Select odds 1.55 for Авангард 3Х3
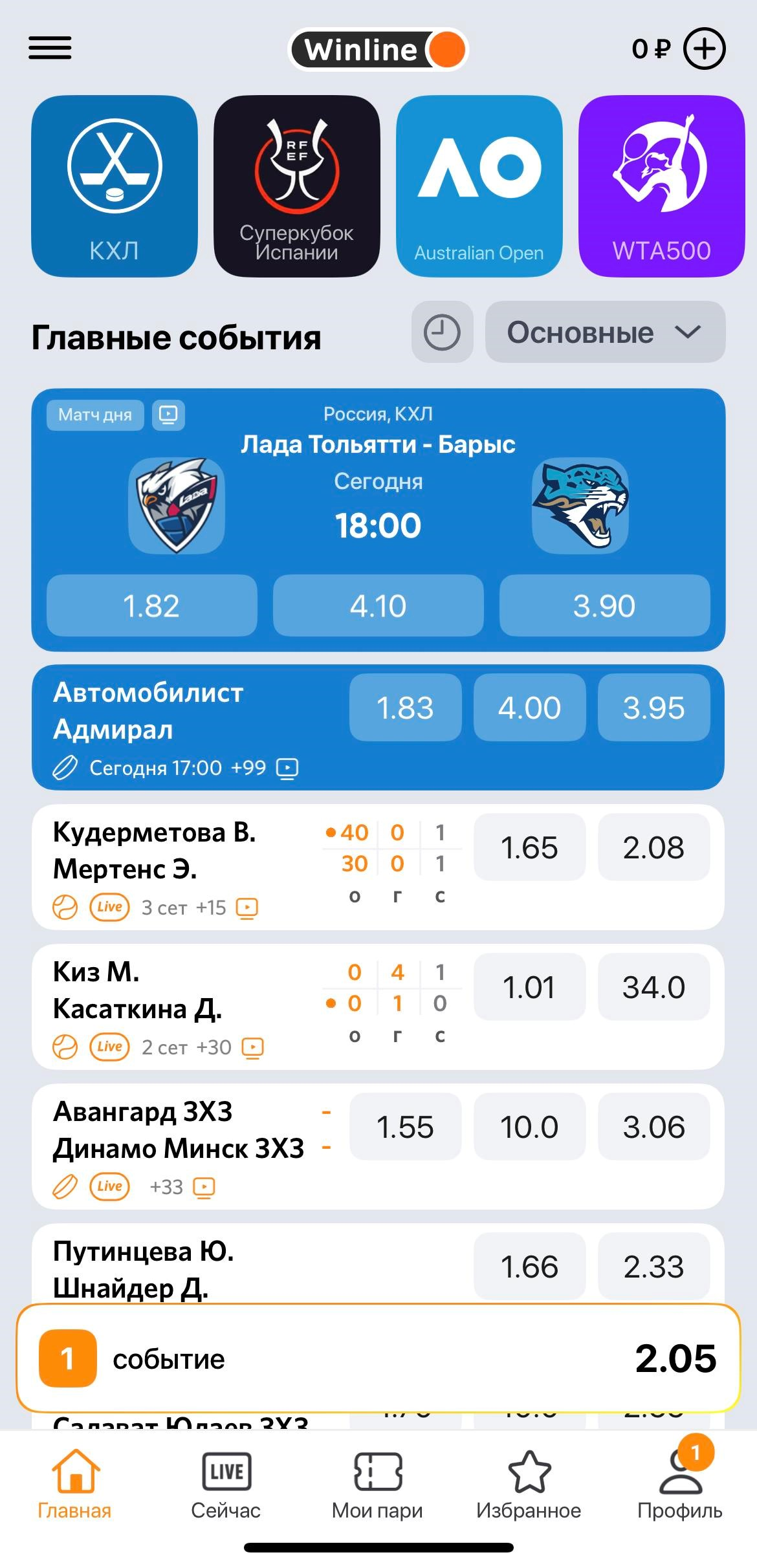The width and height of the screenshot is (757, 1568). (x=405, y=1127)
